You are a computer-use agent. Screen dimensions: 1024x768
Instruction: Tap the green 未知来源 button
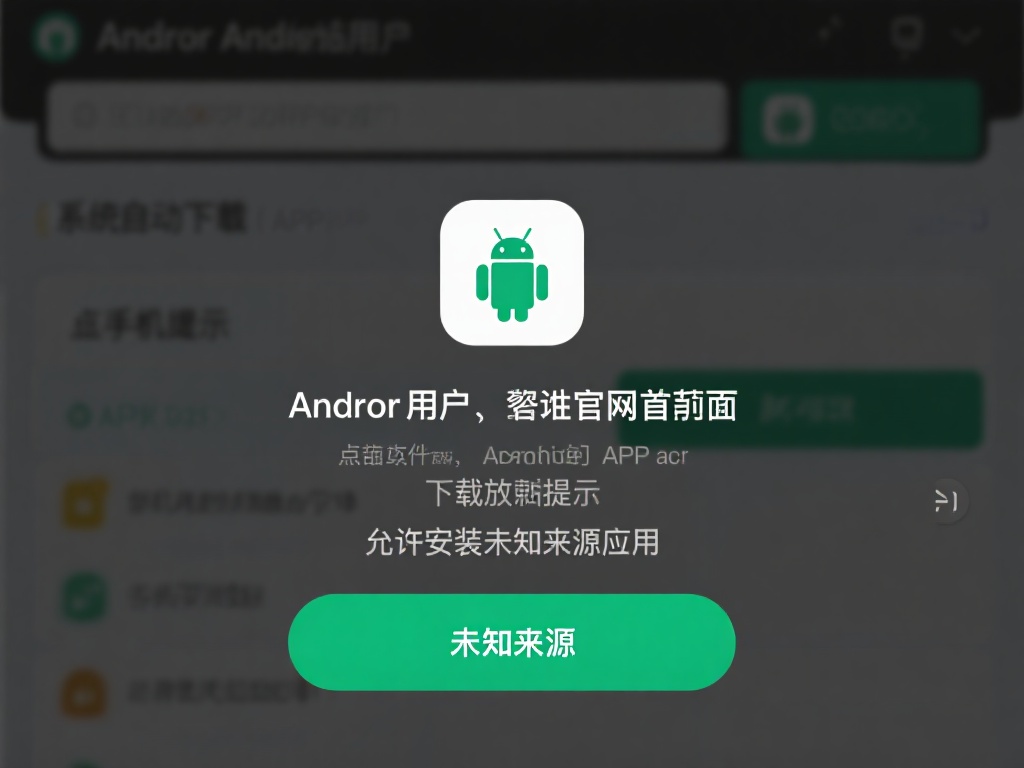click(511, 642)
